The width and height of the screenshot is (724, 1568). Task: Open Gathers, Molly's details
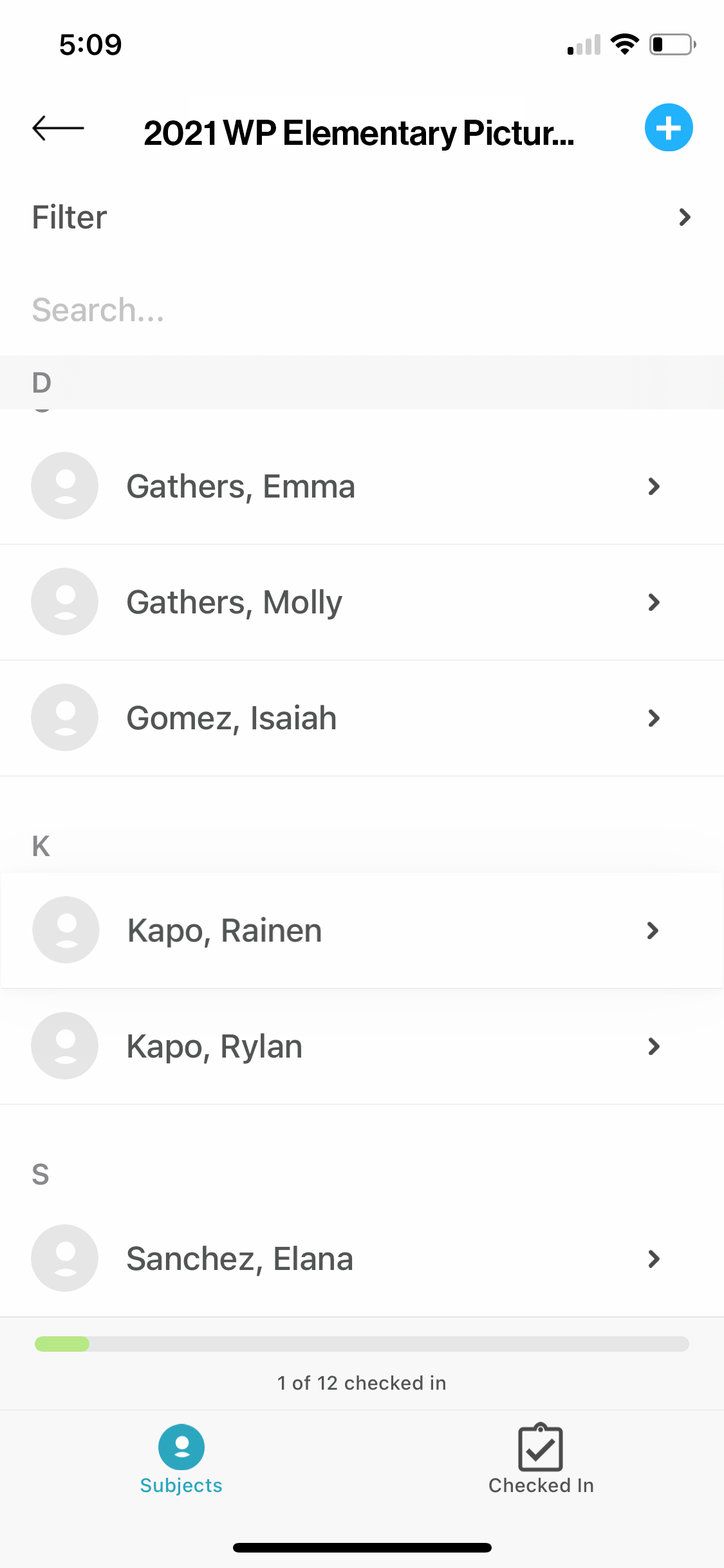click(362, 602)
